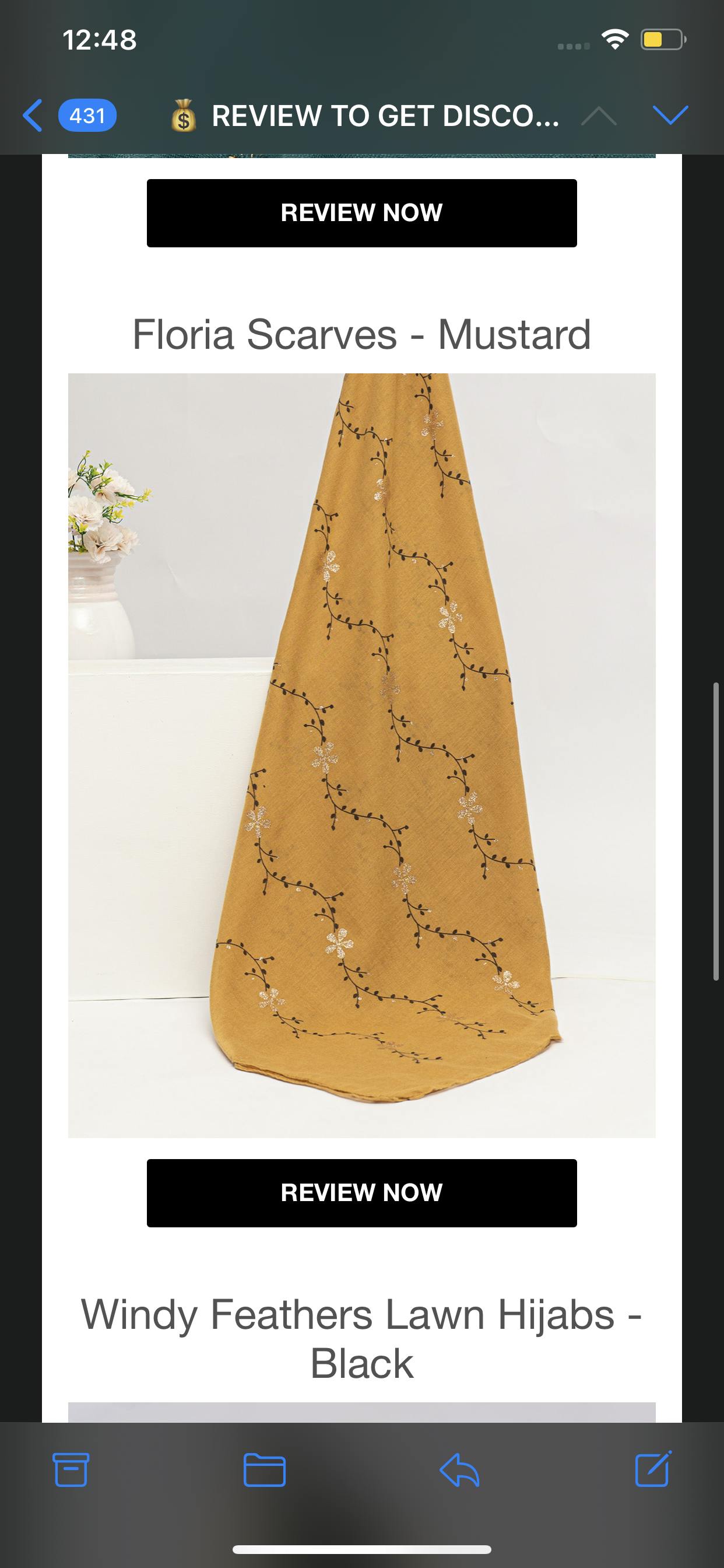This screenshot has height=1568, width=724.
Task: Open the Floria Scarves Mustard product image
Action: (361, 755)
